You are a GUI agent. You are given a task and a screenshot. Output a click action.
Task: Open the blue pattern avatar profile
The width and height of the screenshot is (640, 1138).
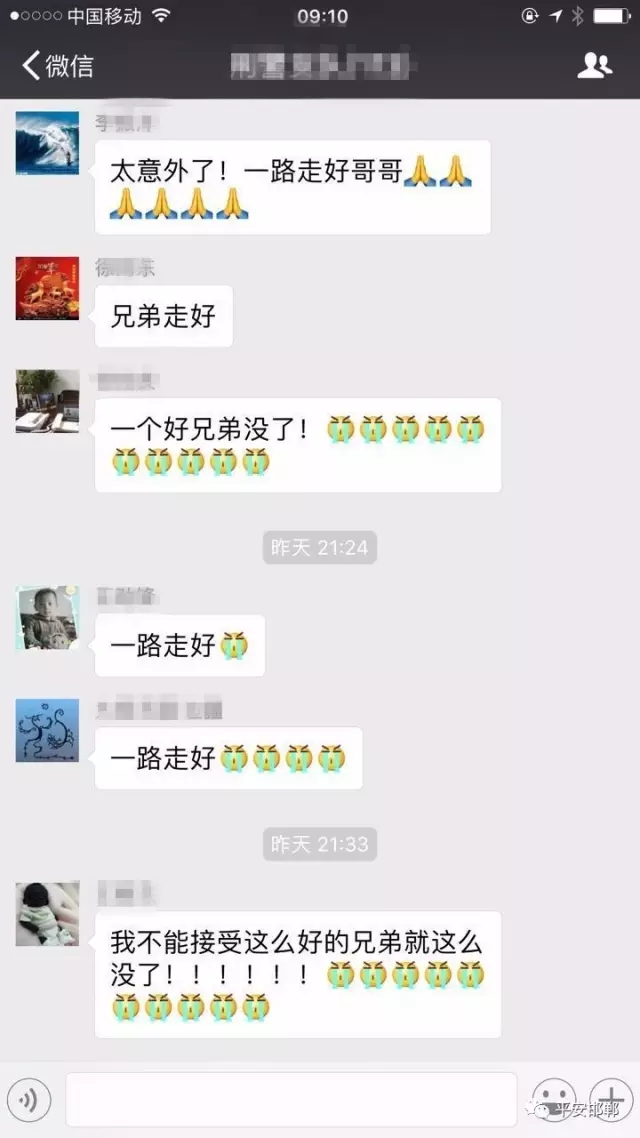pos(47,730)
